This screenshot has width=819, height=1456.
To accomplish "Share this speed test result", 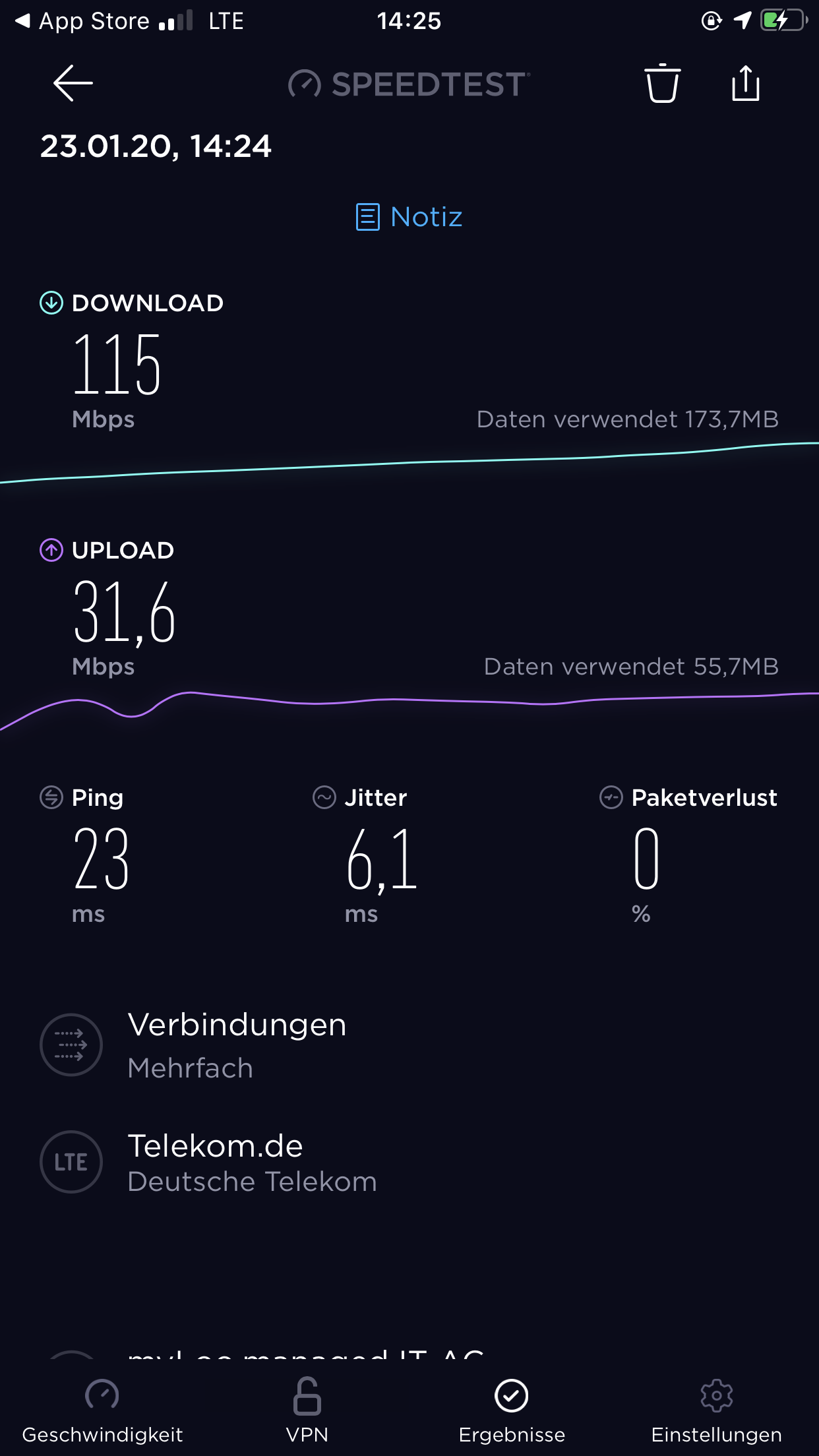I will pyautogui.click(x=745, y=84).
